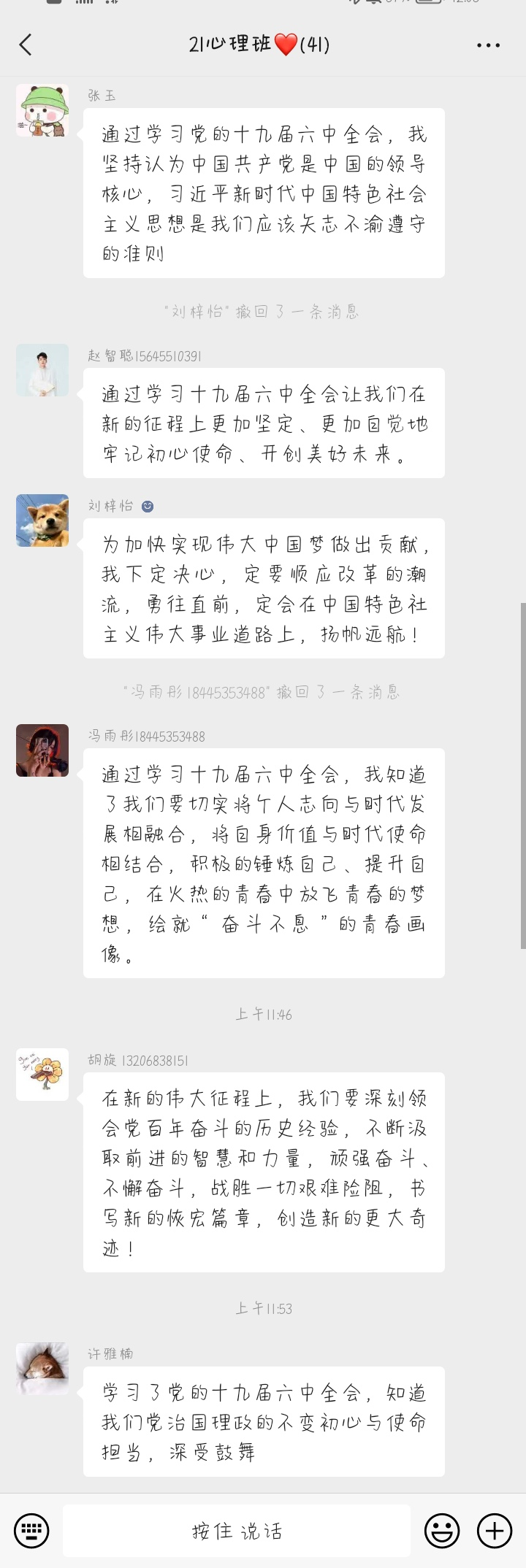The height and width of the screenshot is (1568, 526).
Task: Go back from the 21心理班 chat
Action: [26, 45]
